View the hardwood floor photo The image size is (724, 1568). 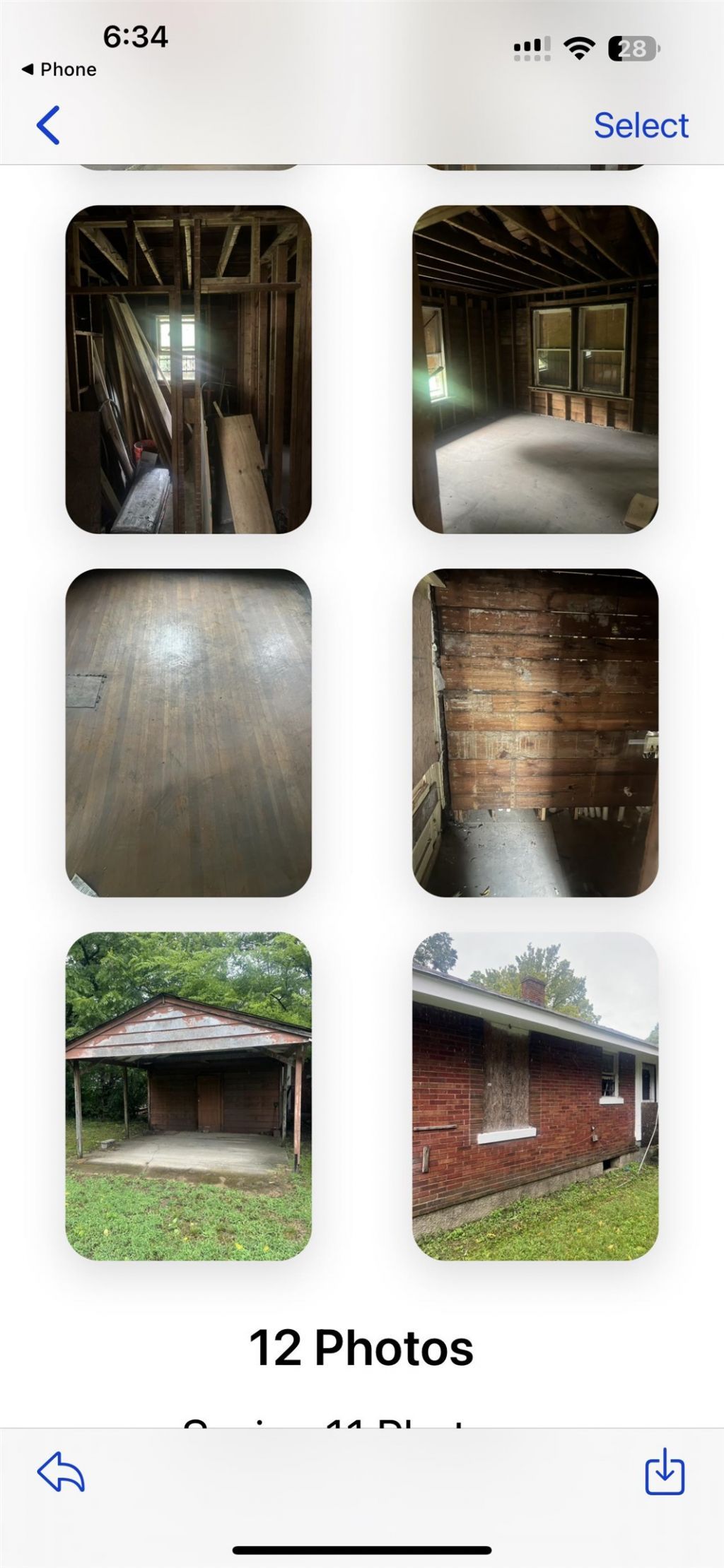tap(188, 732)
